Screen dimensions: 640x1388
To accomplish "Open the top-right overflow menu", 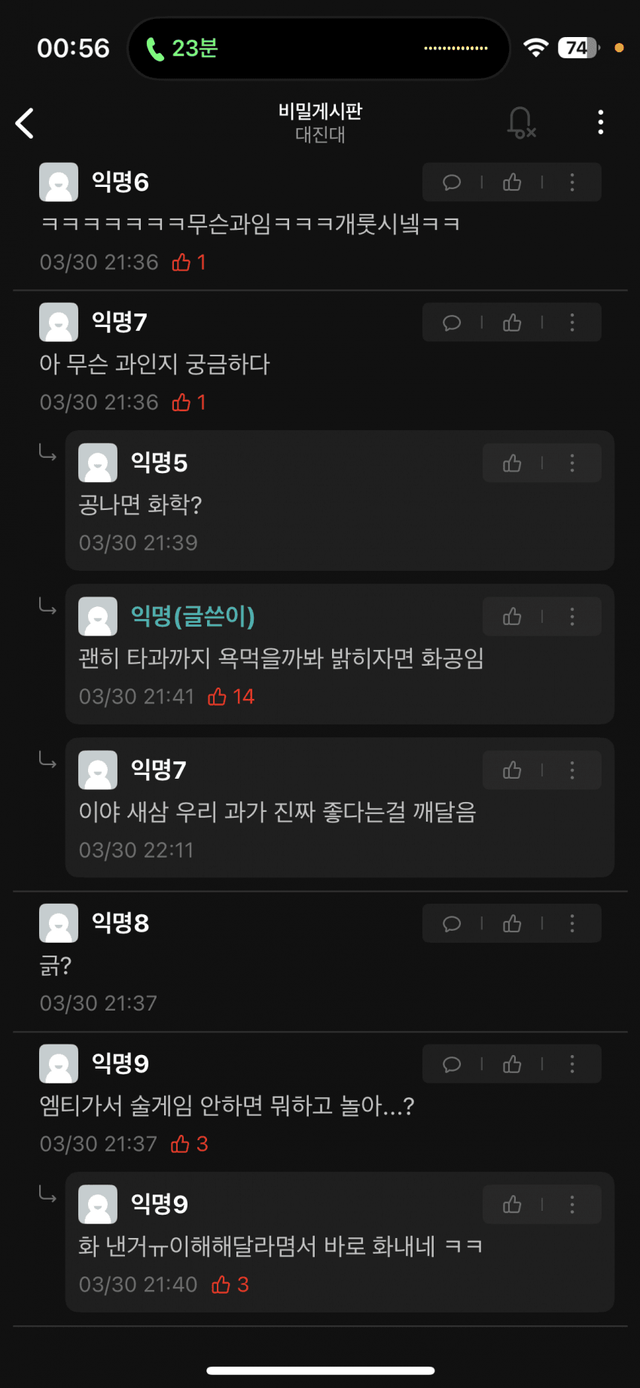I will 600,123.
